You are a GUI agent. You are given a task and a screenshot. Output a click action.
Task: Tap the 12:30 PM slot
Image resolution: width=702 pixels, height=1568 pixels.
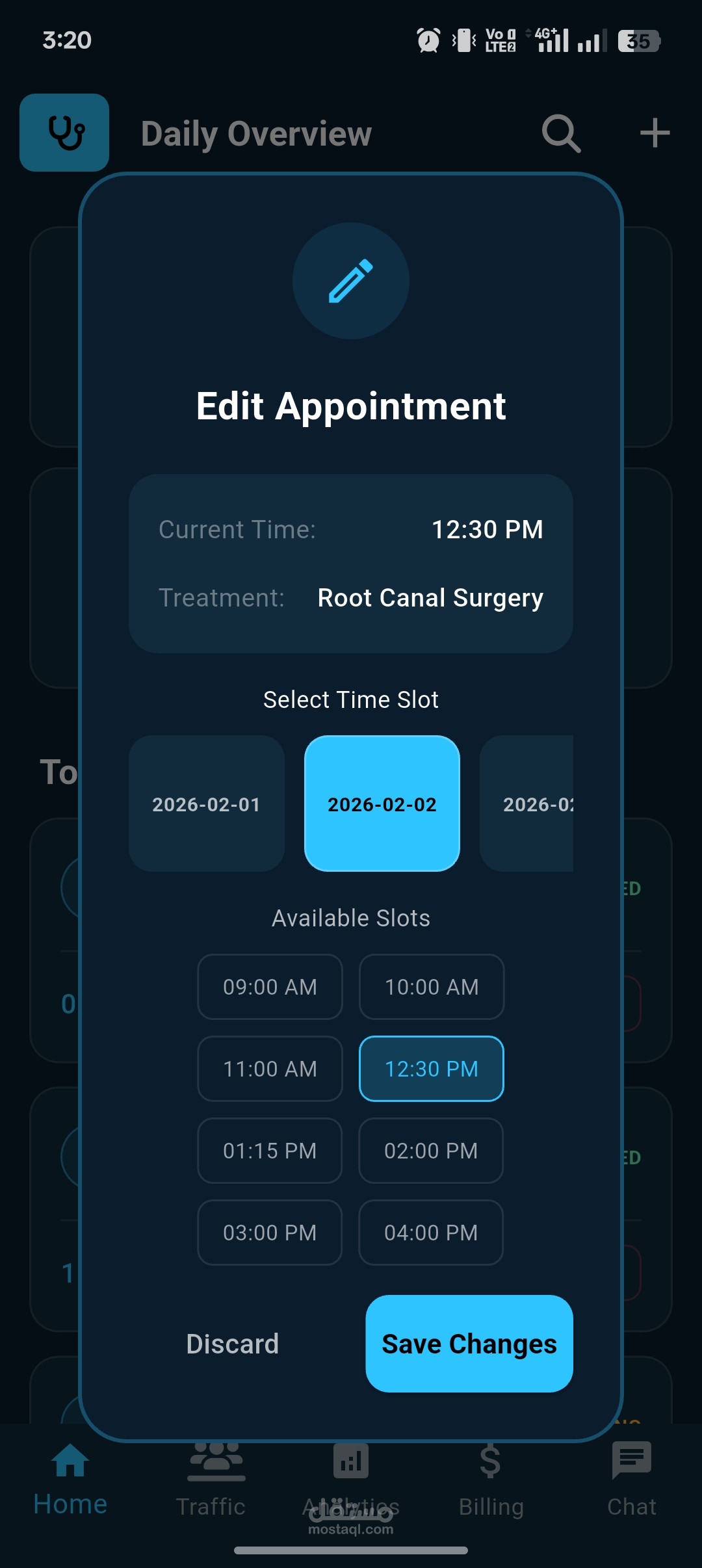(x=432, y=1069)
